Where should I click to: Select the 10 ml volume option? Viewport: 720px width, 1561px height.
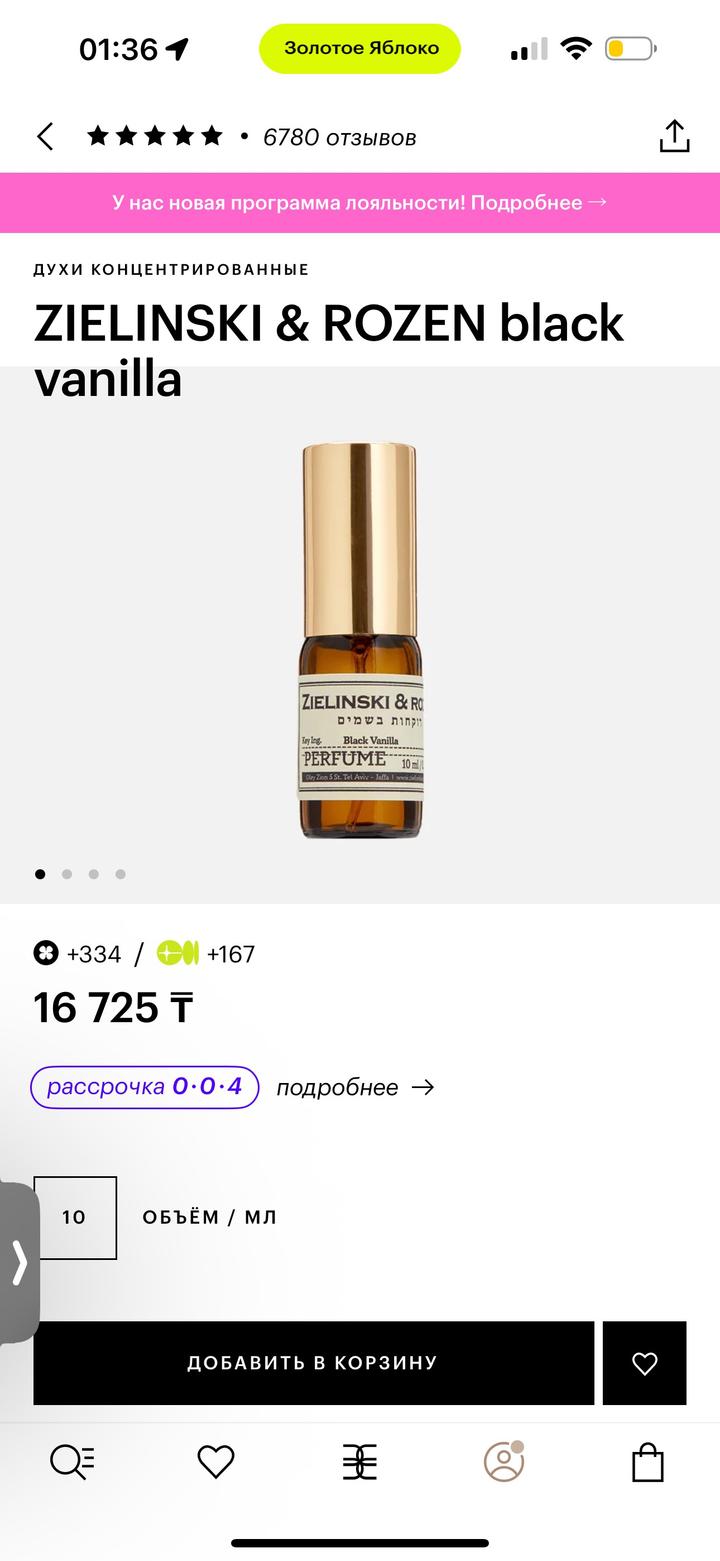point(75,1217)
